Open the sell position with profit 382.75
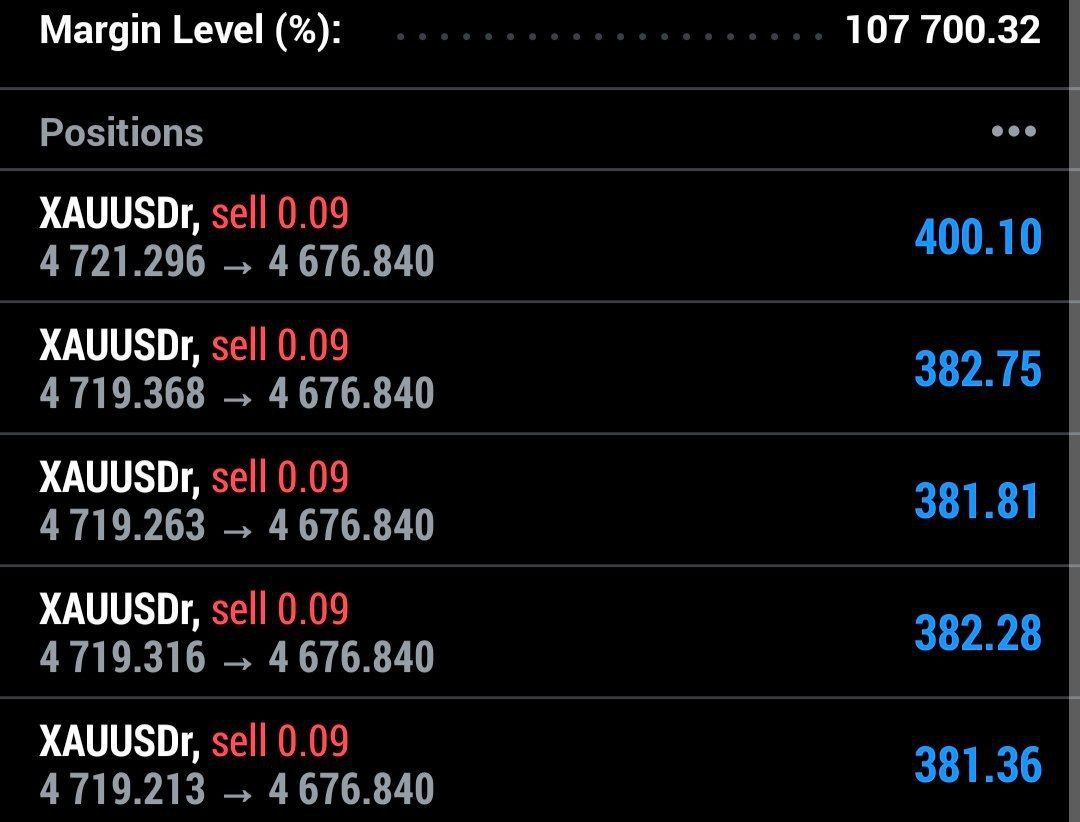Screen dimensions: 1080x822 [x=540, y=369]
